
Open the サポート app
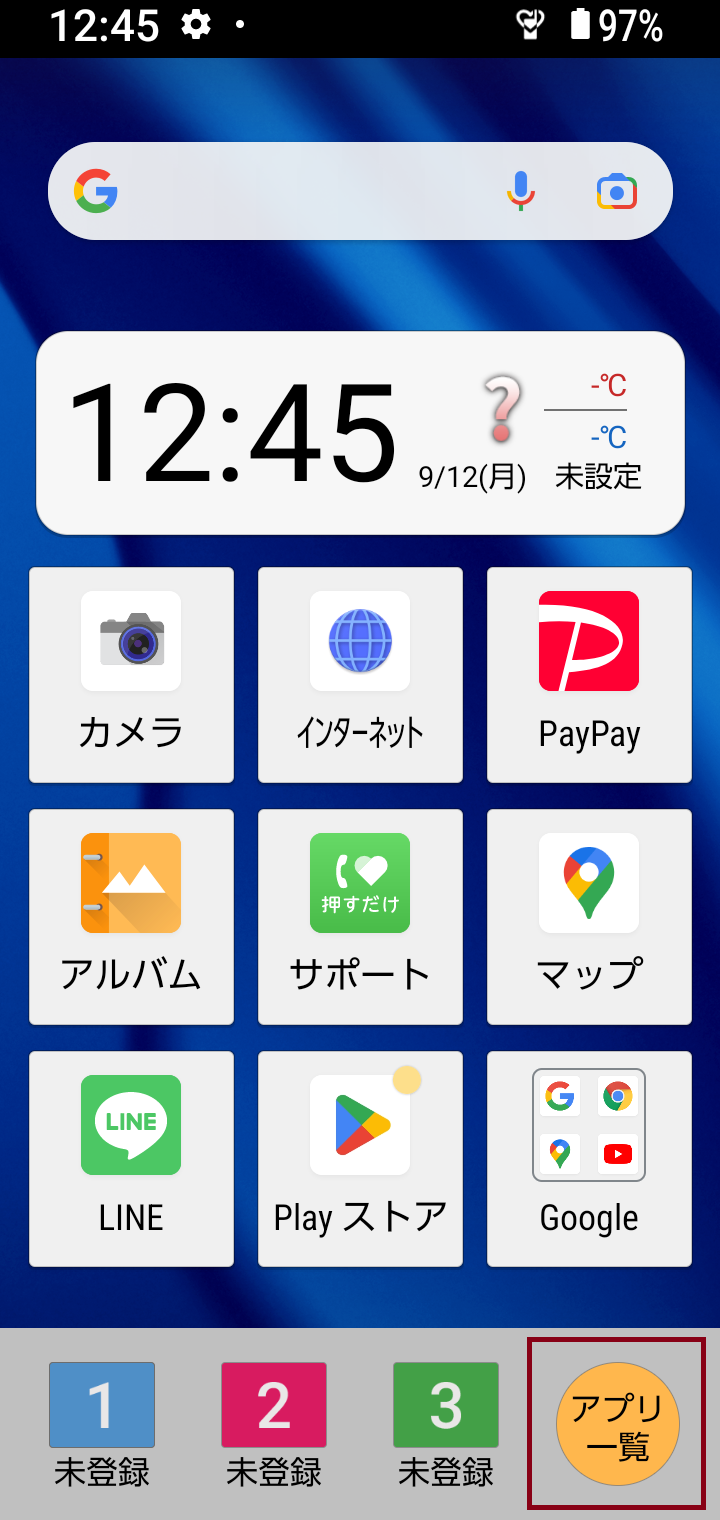[x=360, y=917]
